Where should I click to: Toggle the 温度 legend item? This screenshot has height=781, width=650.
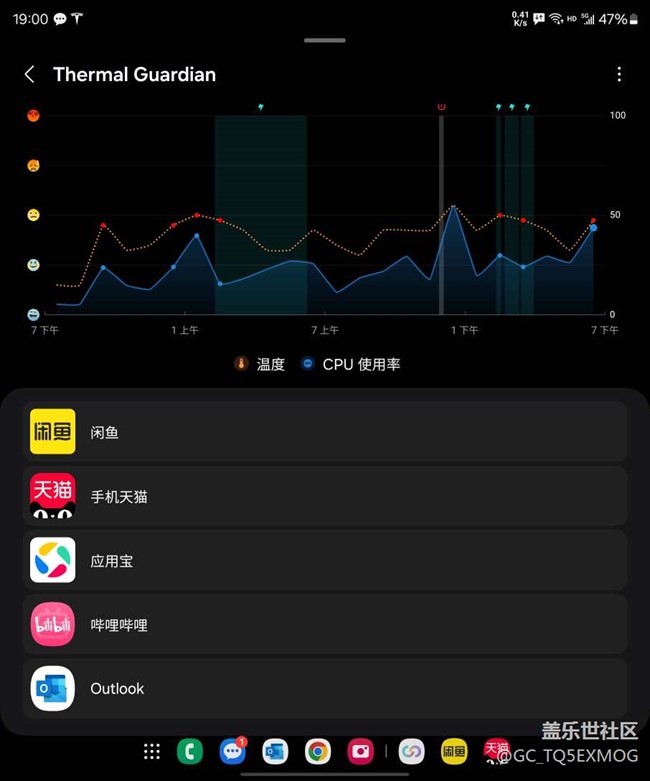point(260,365)
